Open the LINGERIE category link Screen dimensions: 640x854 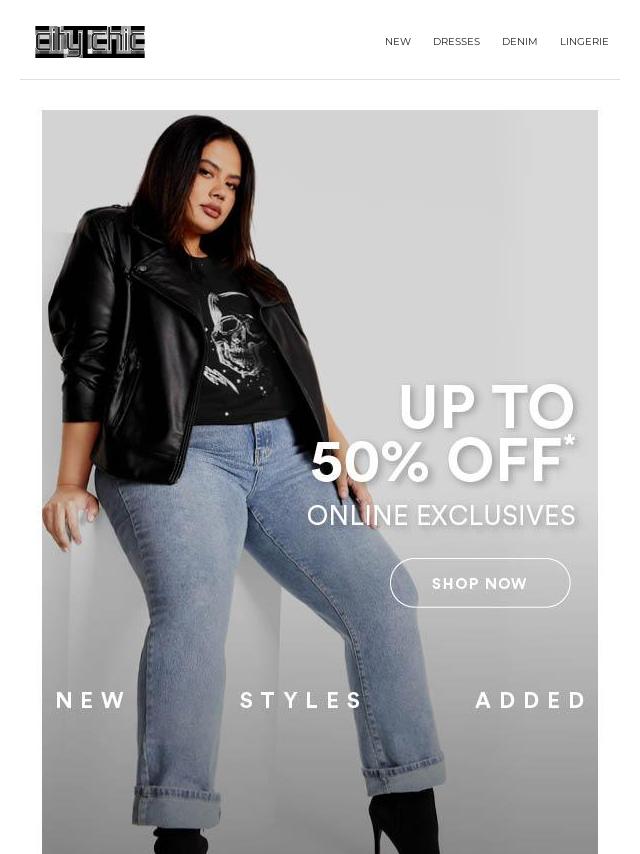584,42
